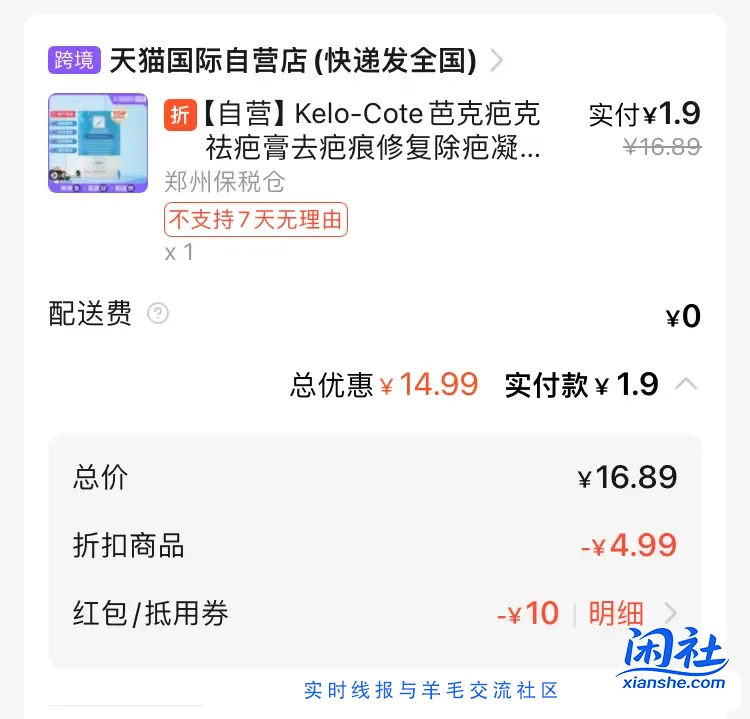Open the Kelo-Cote product image
The width and height of the screenshot is (750, 719).
click(x=98, y=143)
